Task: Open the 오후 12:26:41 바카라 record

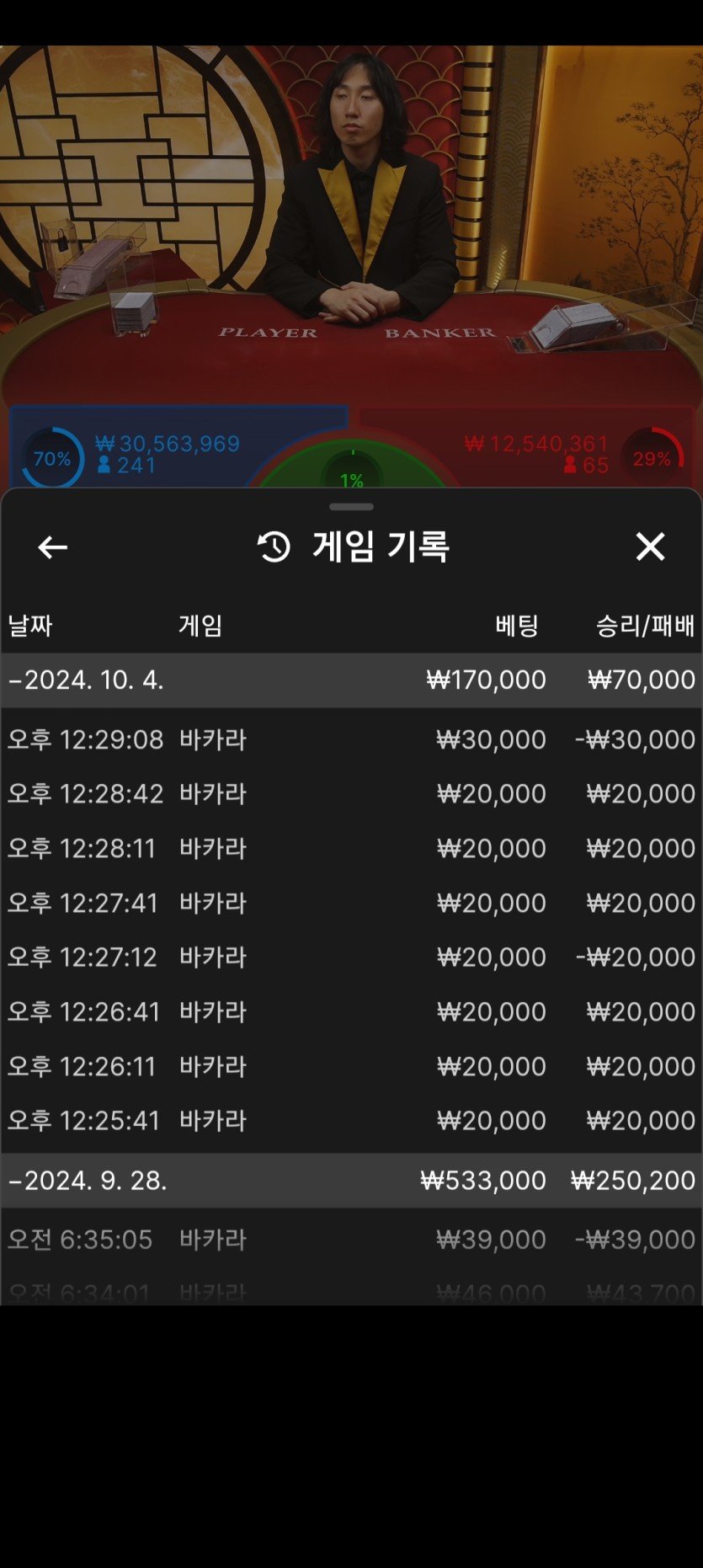Action: [351, 1011]
